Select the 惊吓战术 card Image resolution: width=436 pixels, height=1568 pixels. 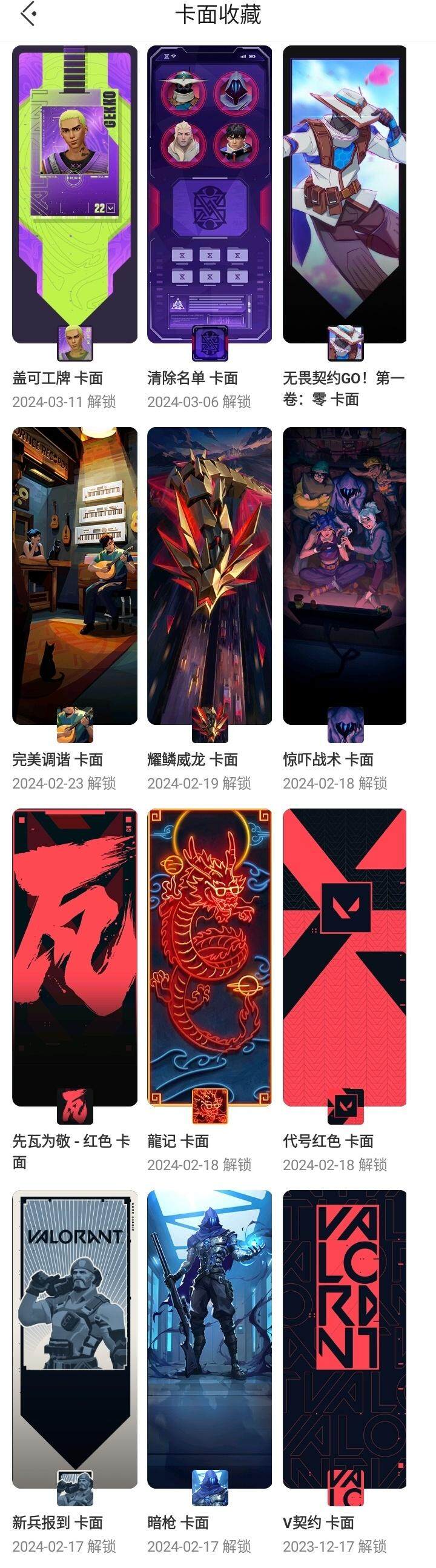coord(345,575)
